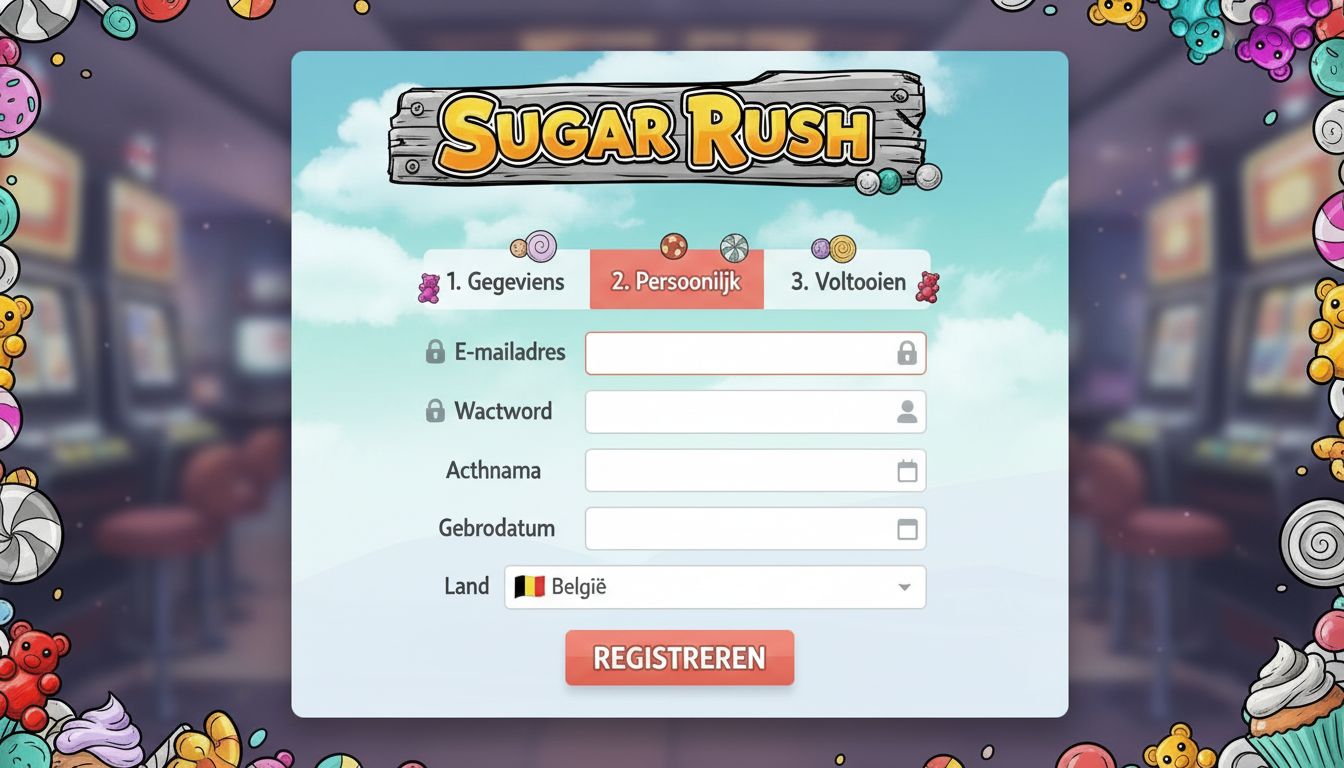Switch to the 1. Gegeviens step tab
The image size is (1344, 768).
pos(505,282)
